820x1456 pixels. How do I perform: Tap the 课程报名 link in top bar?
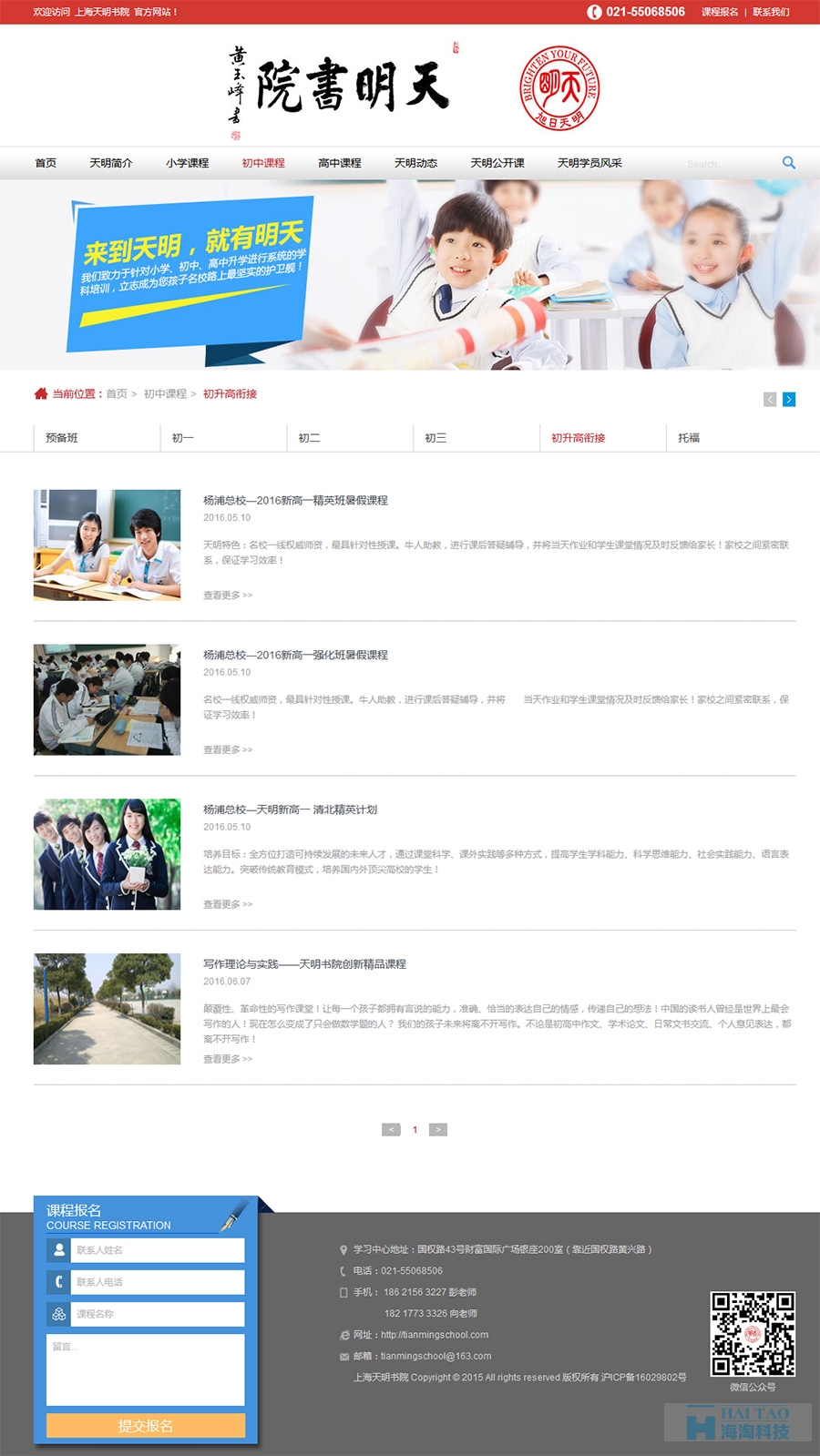pos(720,12)
